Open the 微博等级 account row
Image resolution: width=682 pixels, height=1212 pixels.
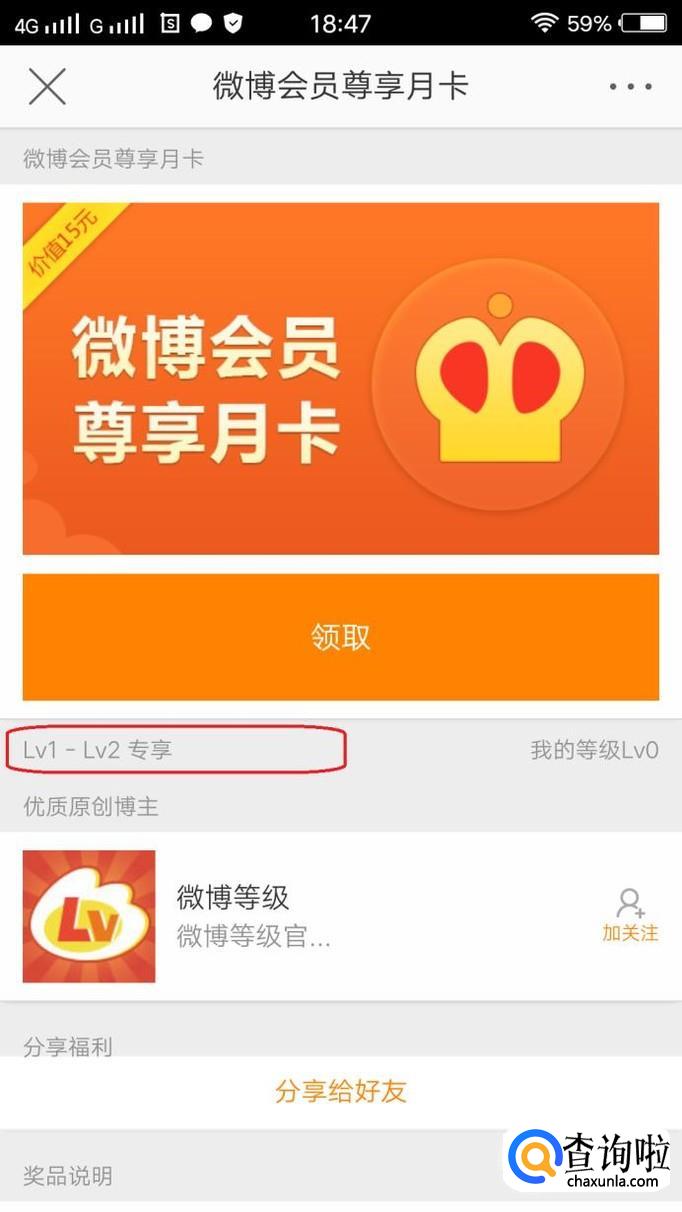coord(300,916)
